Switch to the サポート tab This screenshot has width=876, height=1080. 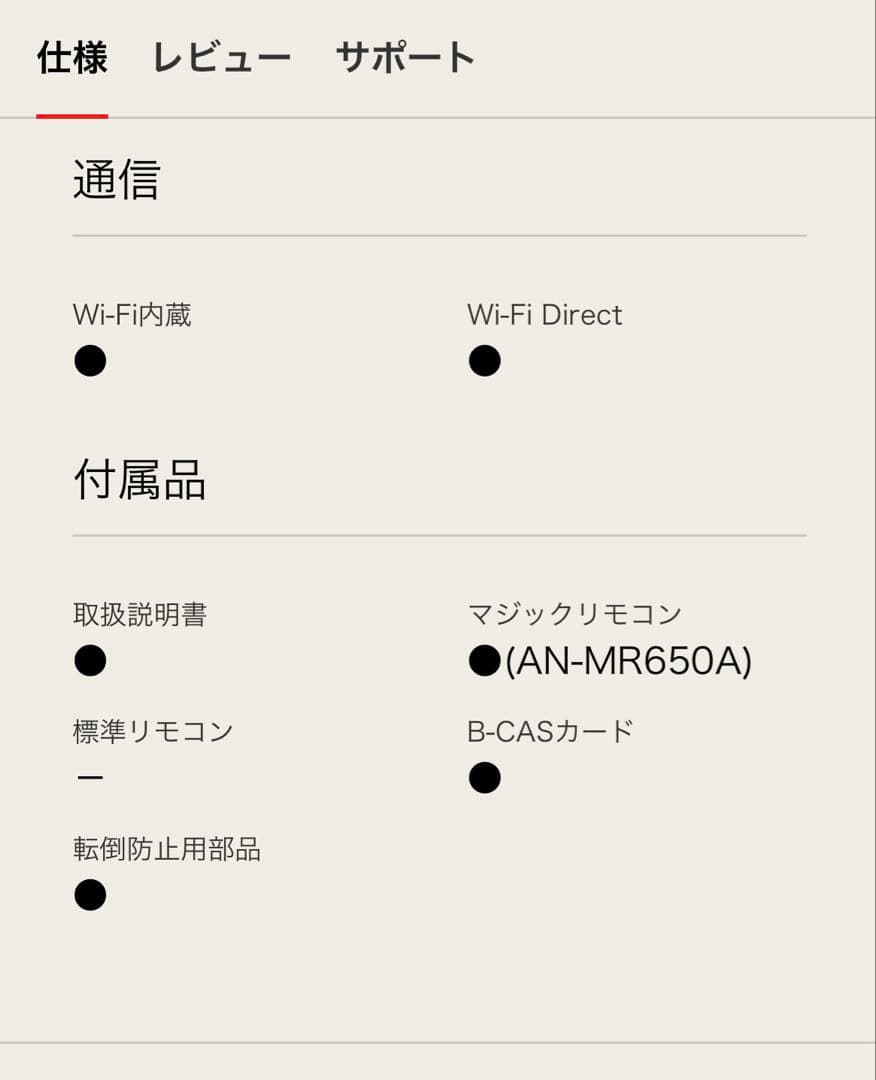point(405,57)
